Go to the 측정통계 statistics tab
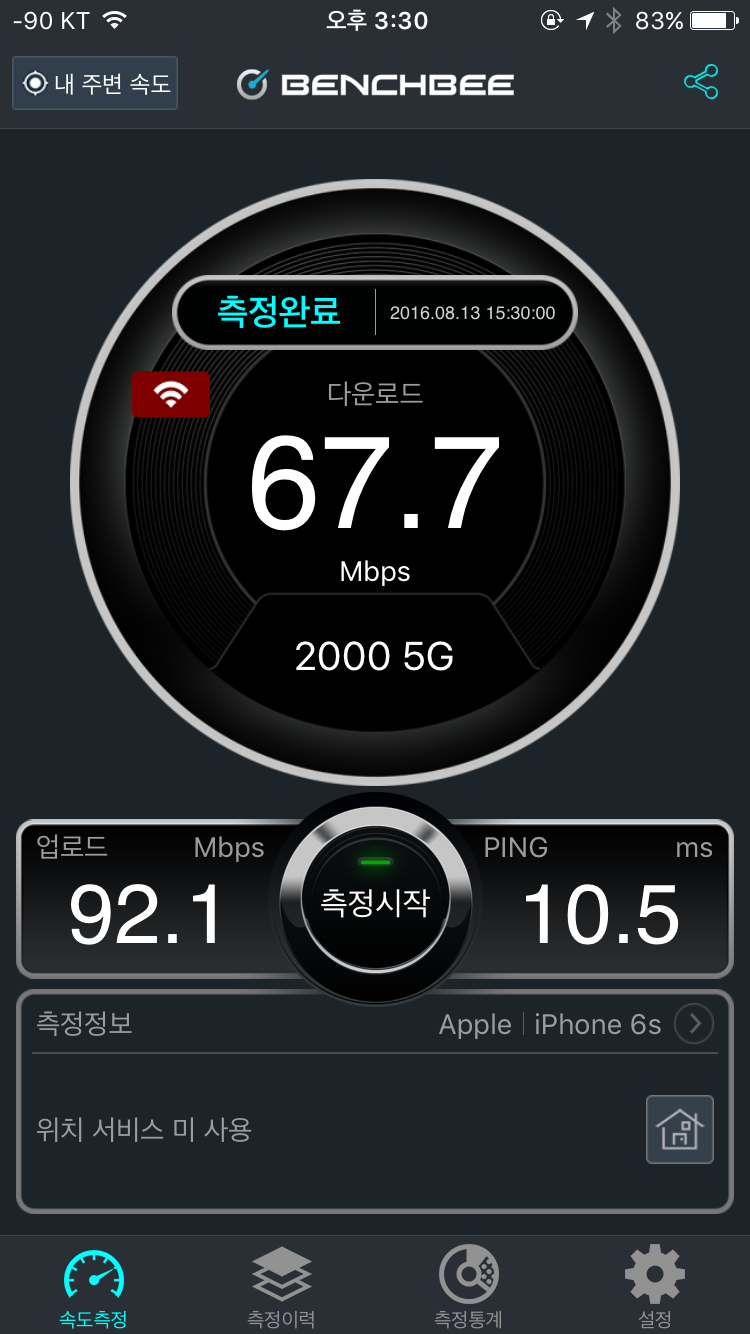Viewport: 750px width, 1334px height. [468, 1288]
